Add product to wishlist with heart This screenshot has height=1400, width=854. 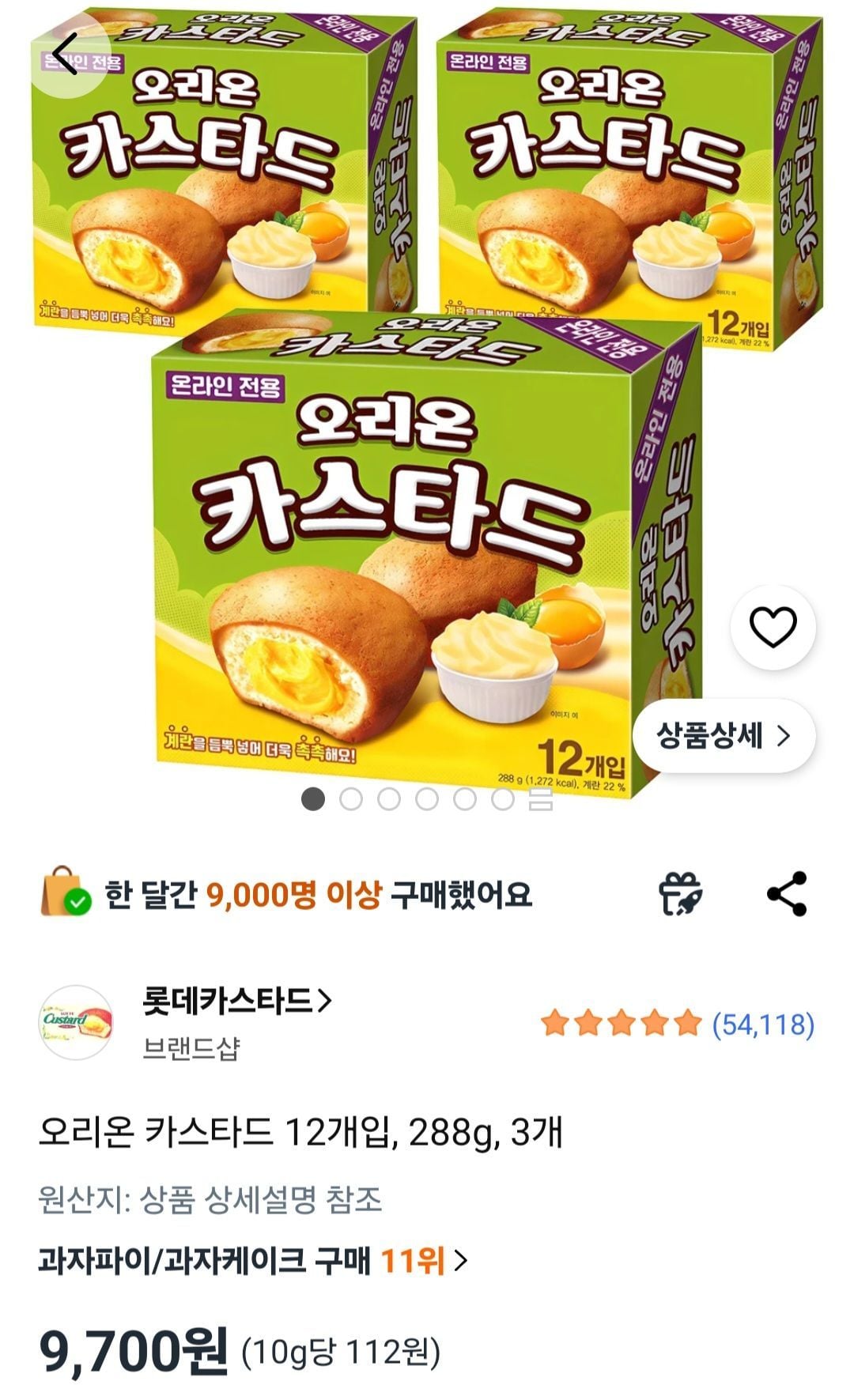coord(773,627)
